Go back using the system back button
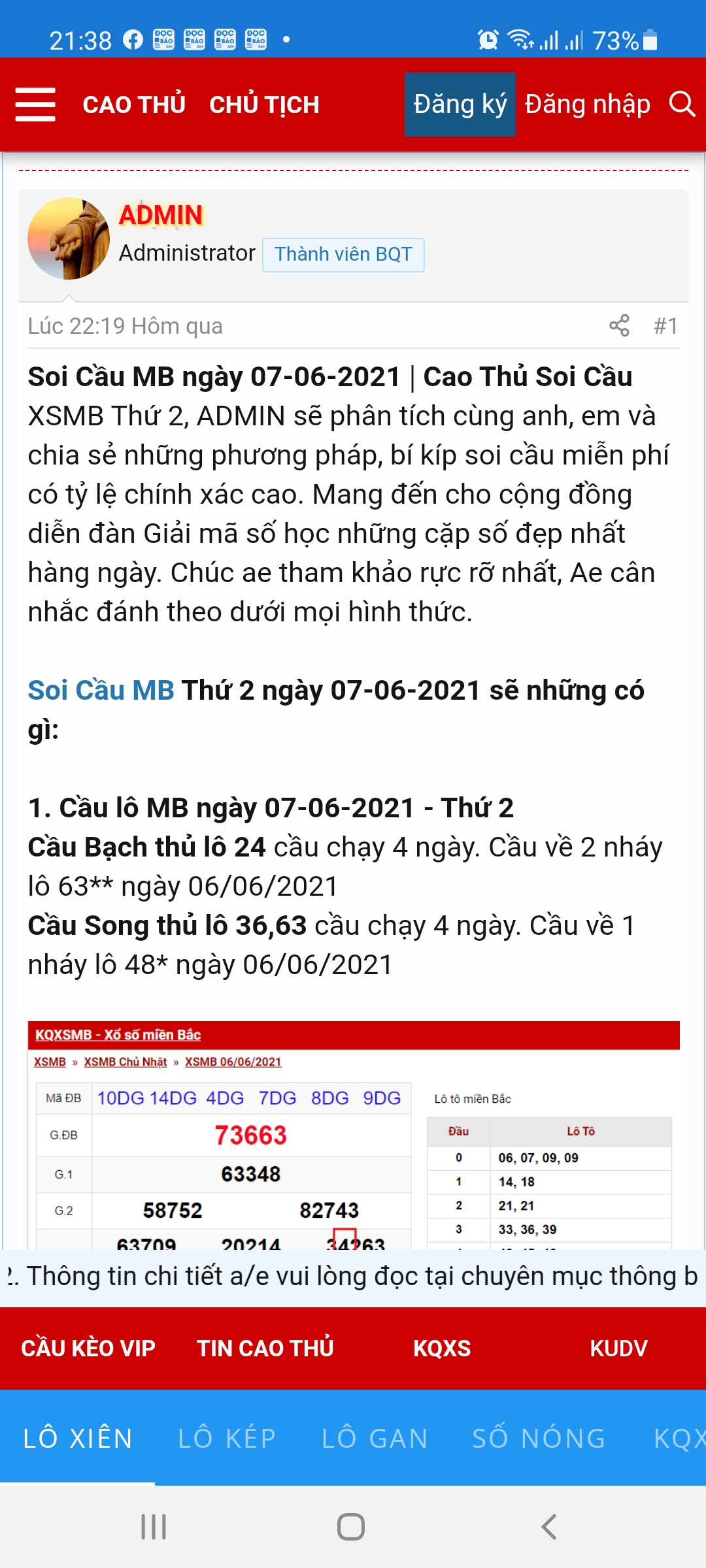 (549, 1527)
